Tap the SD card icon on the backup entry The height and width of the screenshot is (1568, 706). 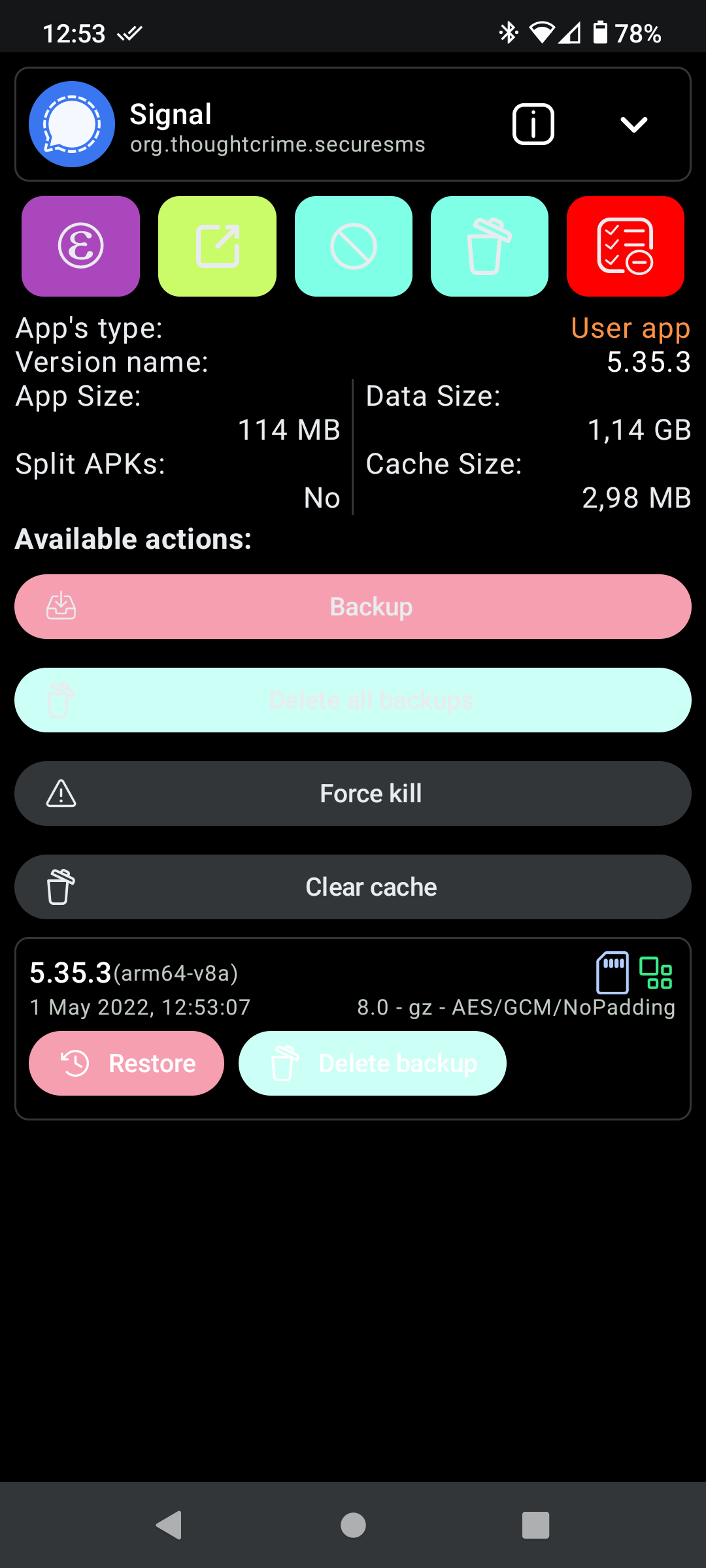(x=612, y=972)
